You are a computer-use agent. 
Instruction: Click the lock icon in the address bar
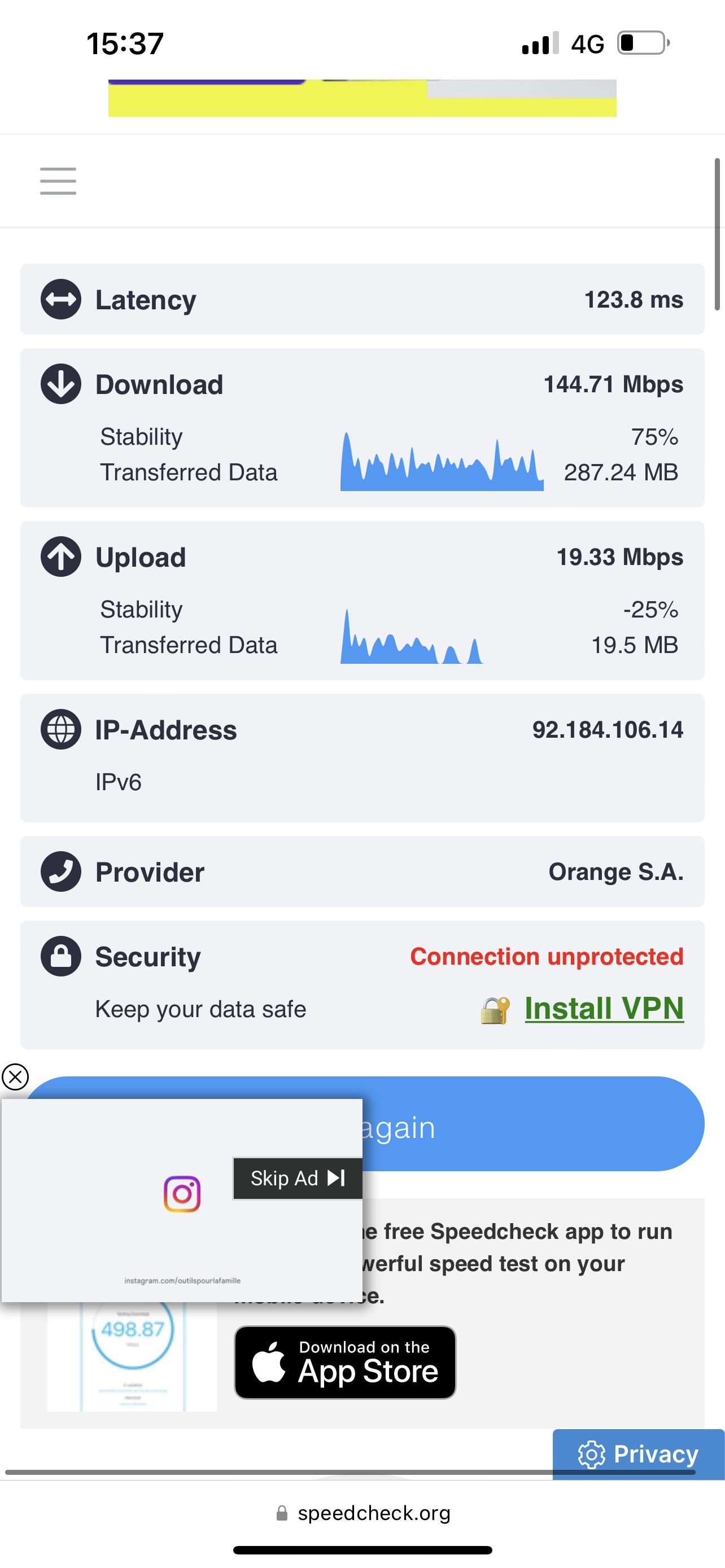click(x=282, y=1512)
